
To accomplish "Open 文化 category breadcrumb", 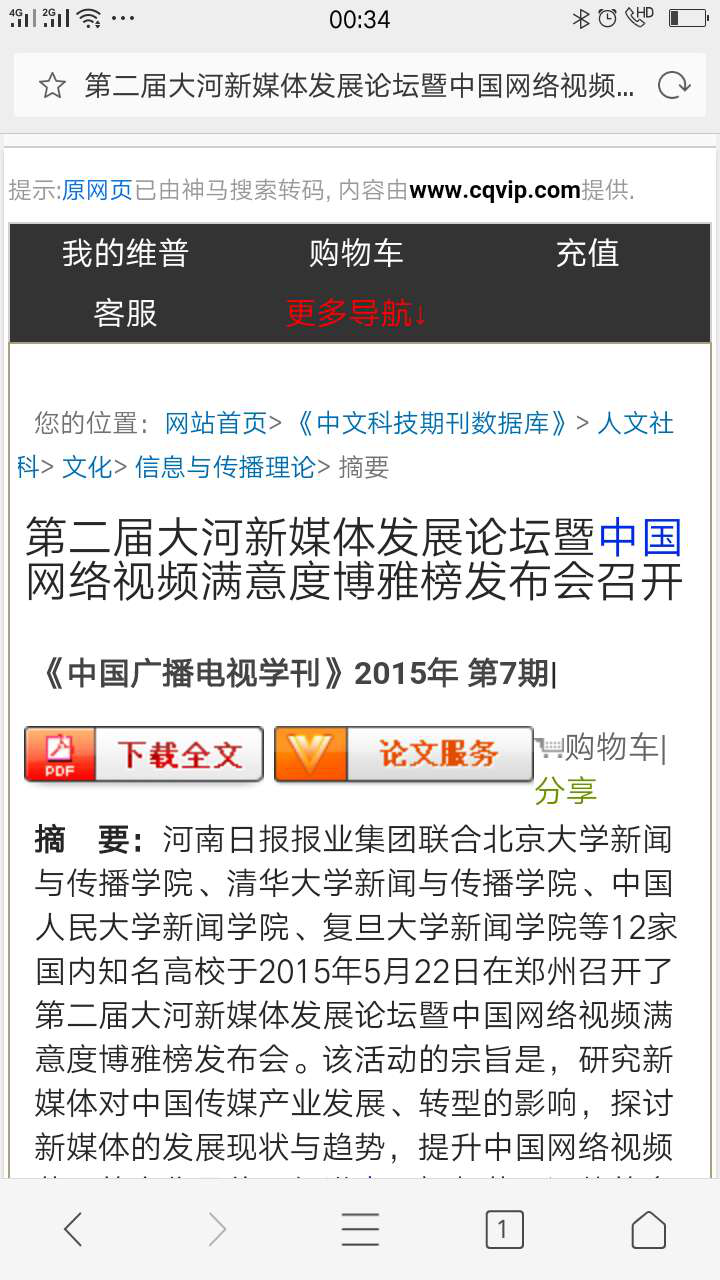I will click(87, 466).
